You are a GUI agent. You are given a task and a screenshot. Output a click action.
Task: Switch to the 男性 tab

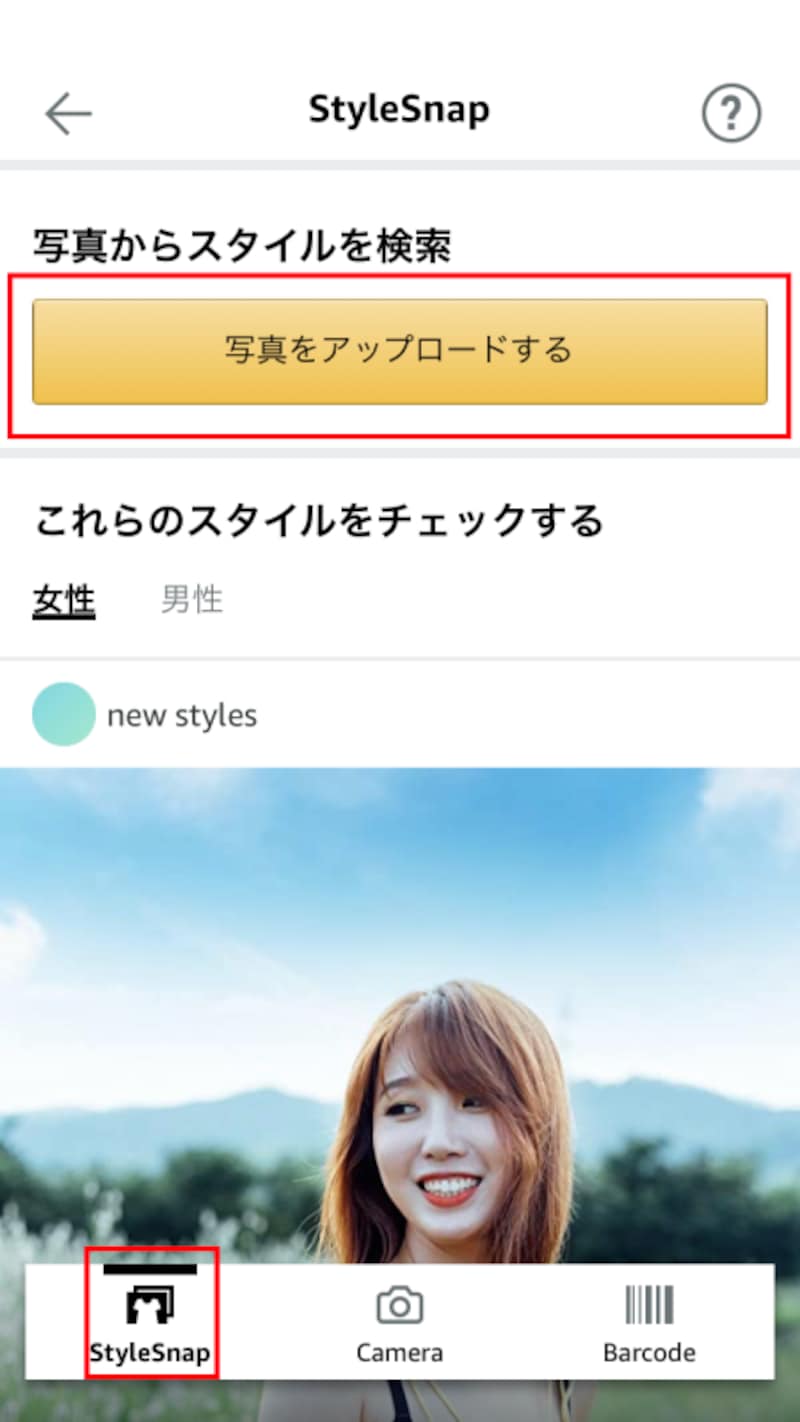pyautogui.click(x=191, y=600)
